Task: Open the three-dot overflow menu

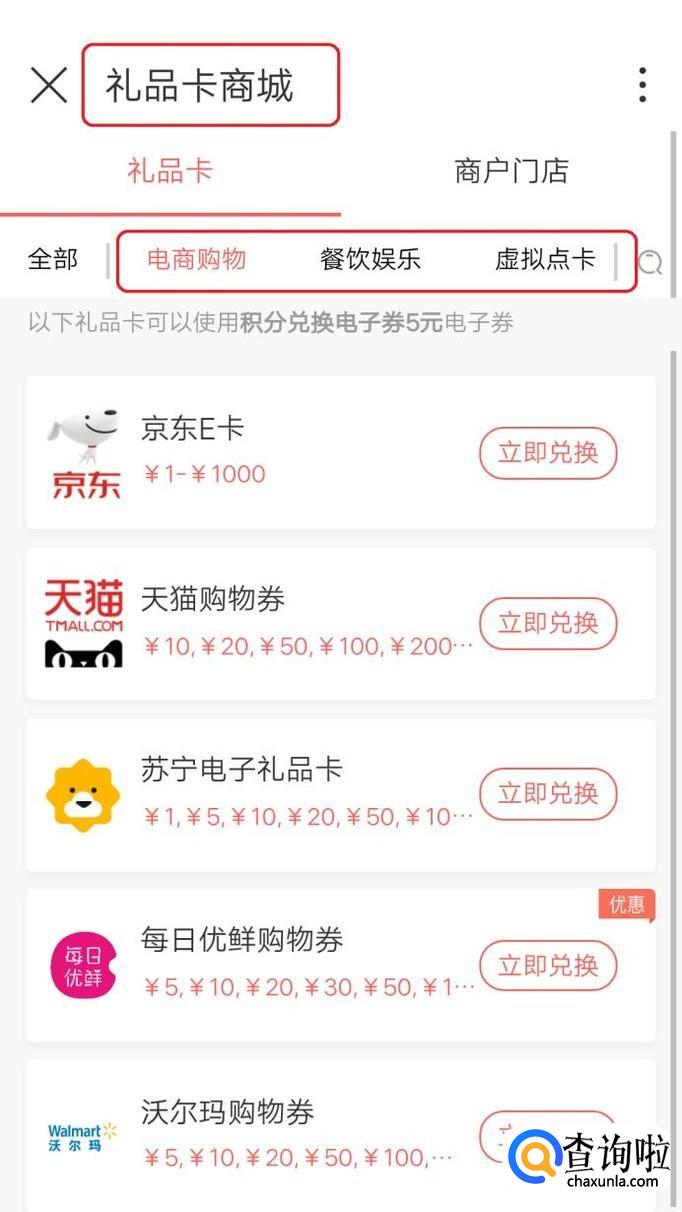Action: (642, 86)
